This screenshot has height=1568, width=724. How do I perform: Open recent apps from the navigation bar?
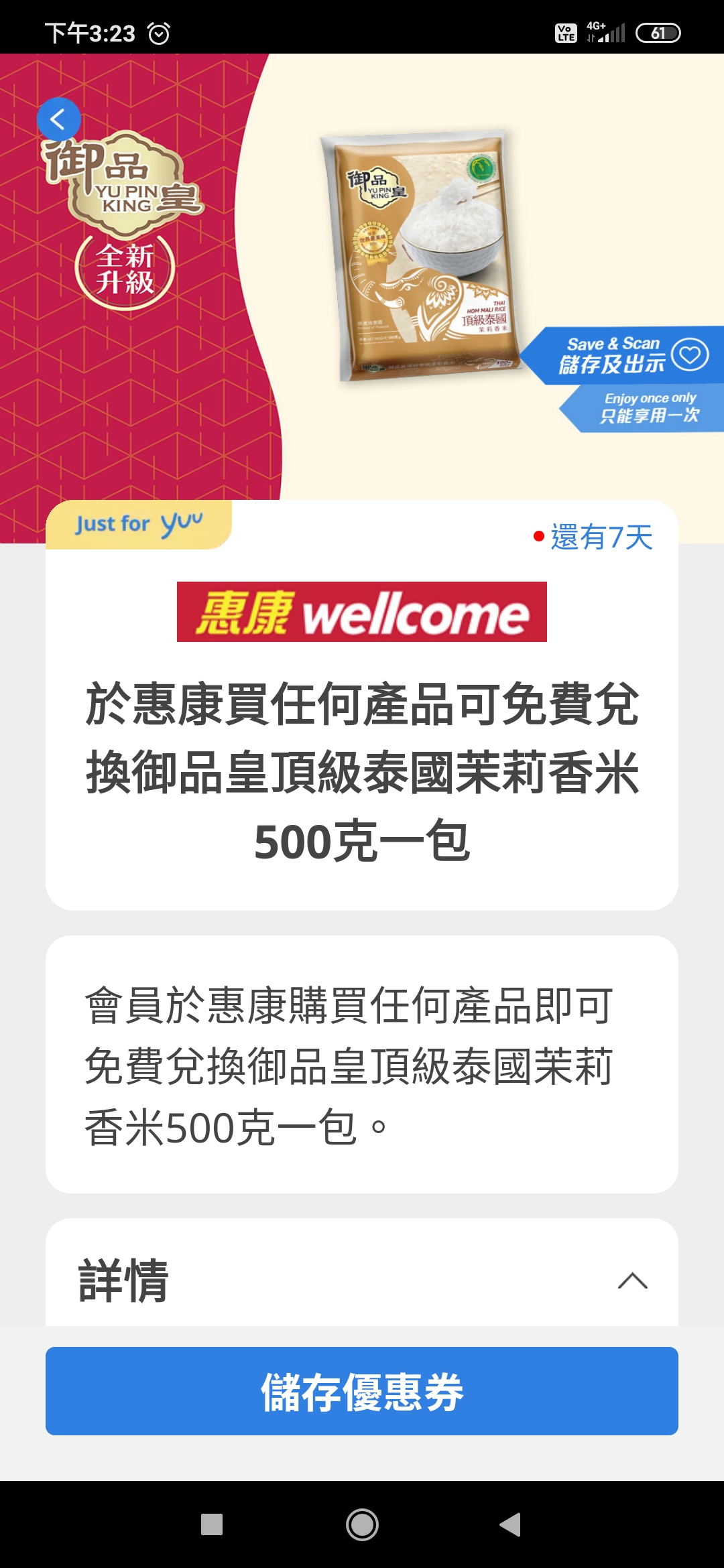212,1524
